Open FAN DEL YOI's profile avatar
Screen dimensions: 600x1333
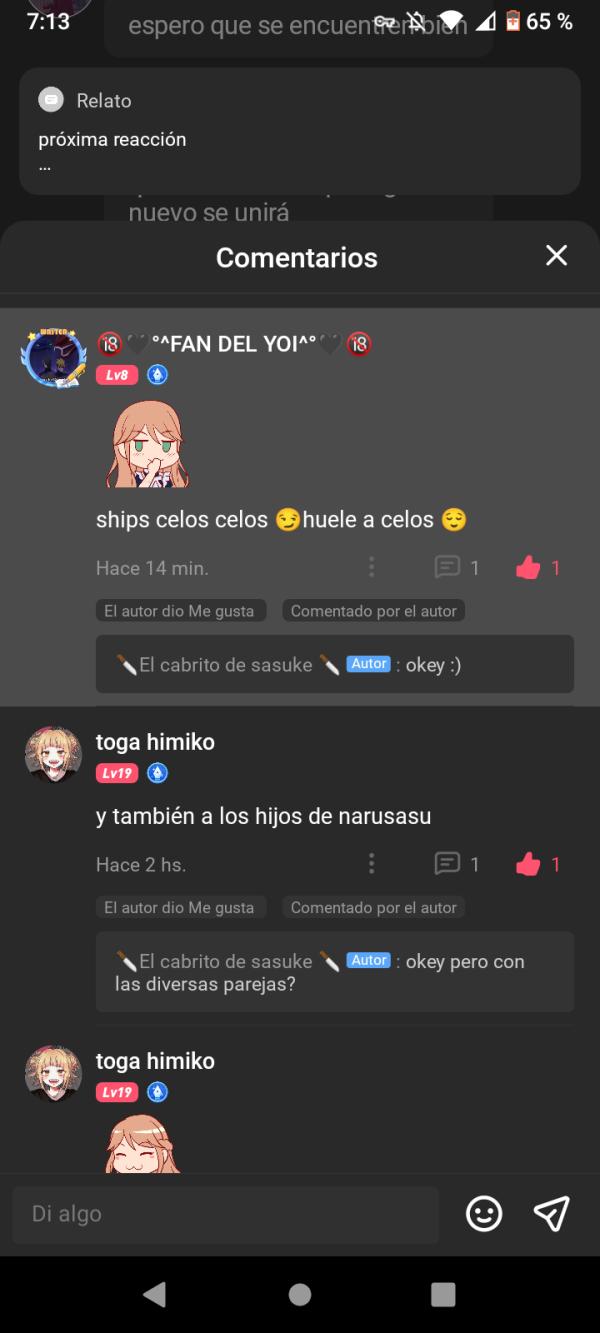coord(54,356)
